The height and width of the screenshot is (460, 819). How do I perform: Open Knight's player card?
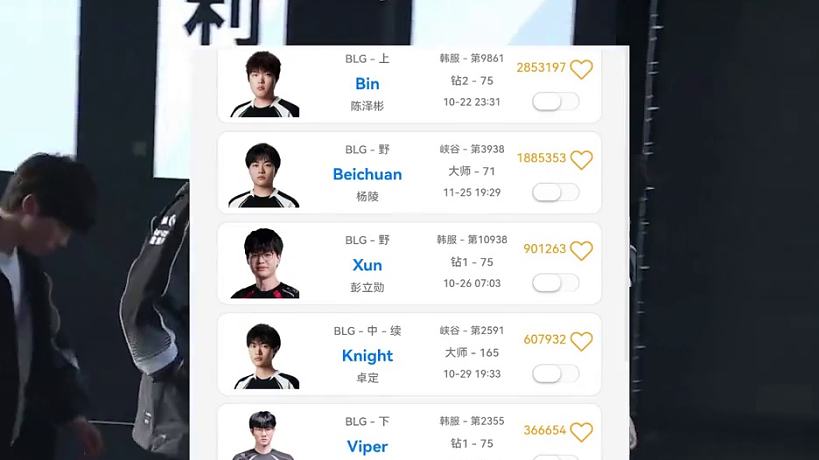367,356
